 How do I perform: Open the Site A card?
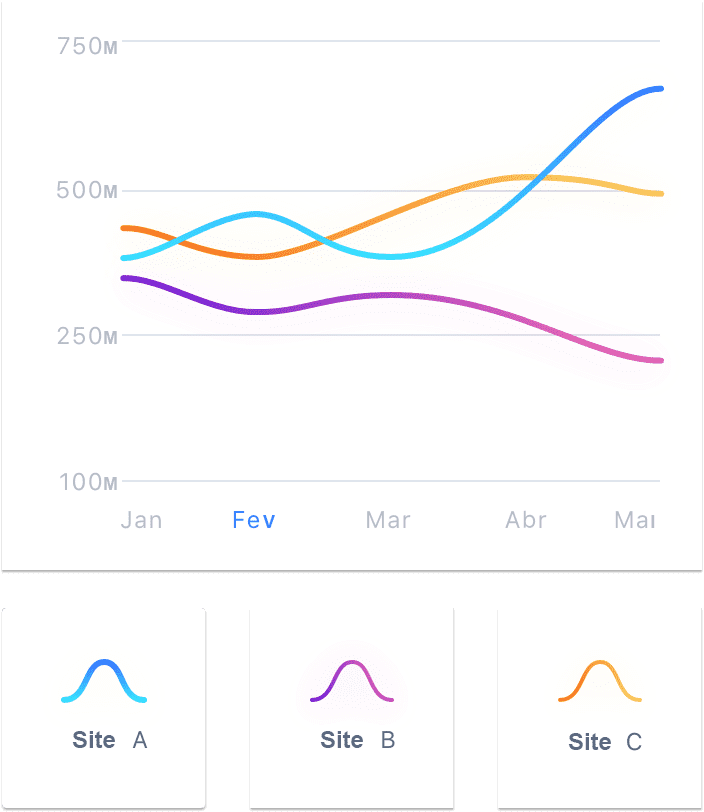coord(104,707)
